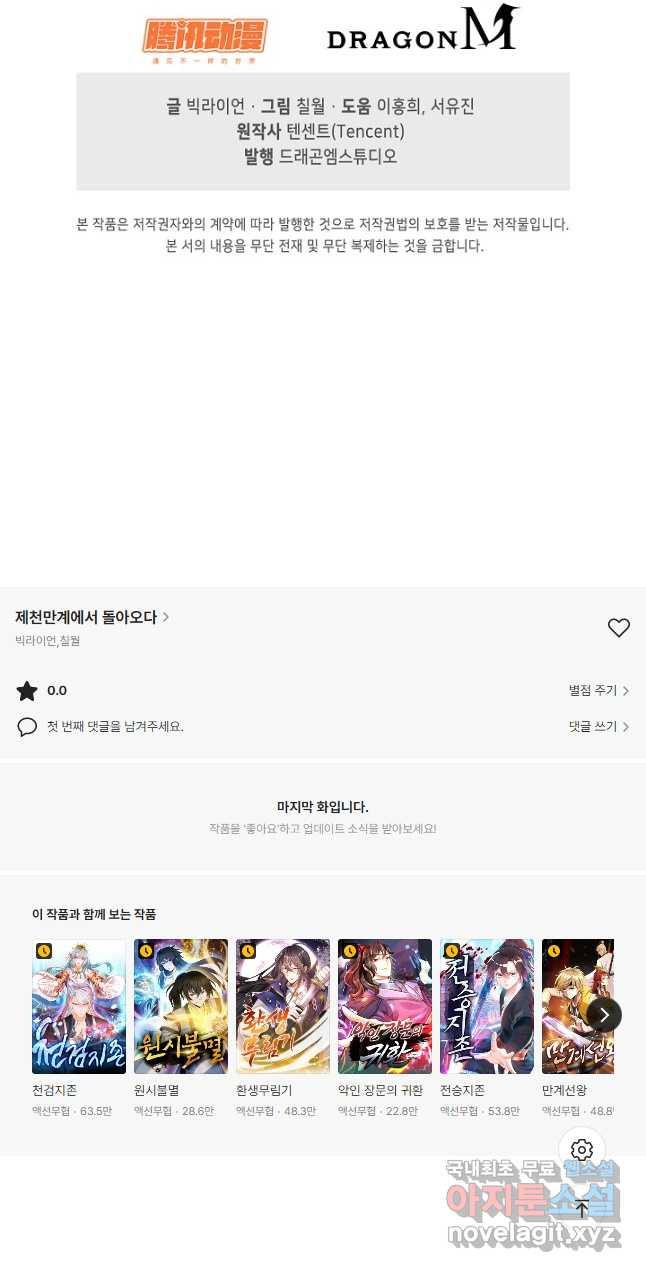646x1272 pixels.
Task: Open the viewer settings gear
Action: tap(582, 1150)
